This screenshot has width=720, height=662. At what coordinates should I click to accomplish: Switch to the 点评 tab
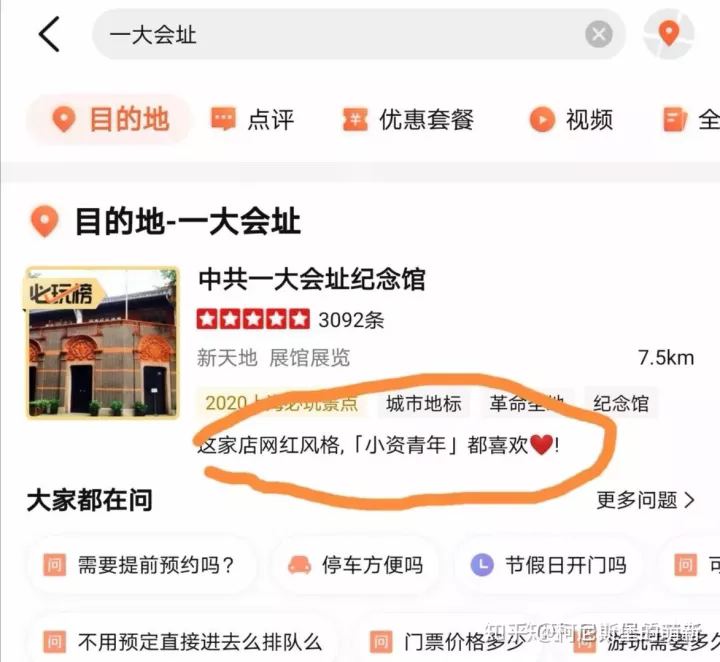pos(252,120)
